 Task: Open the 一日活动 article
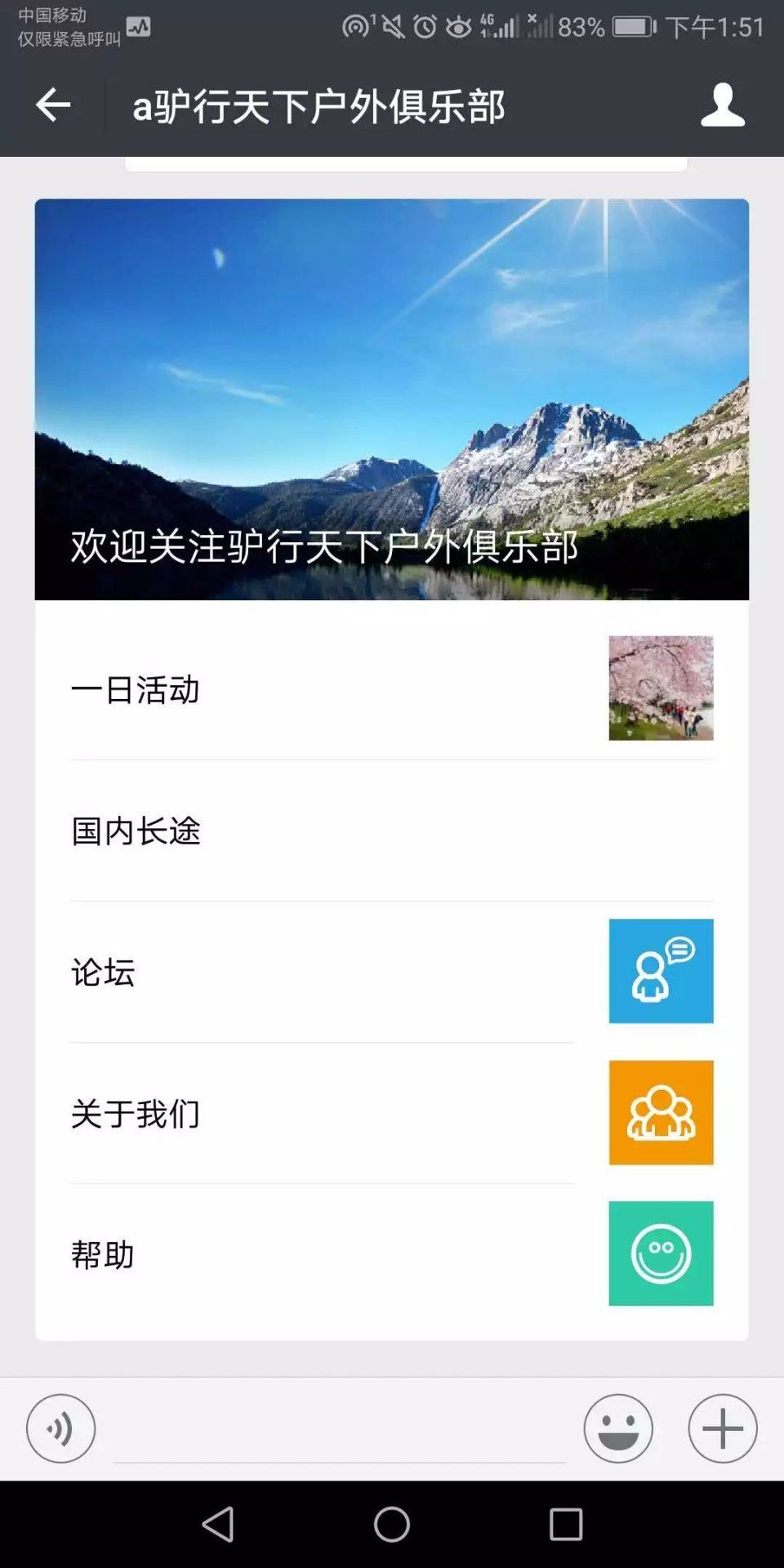coord(391,689)
